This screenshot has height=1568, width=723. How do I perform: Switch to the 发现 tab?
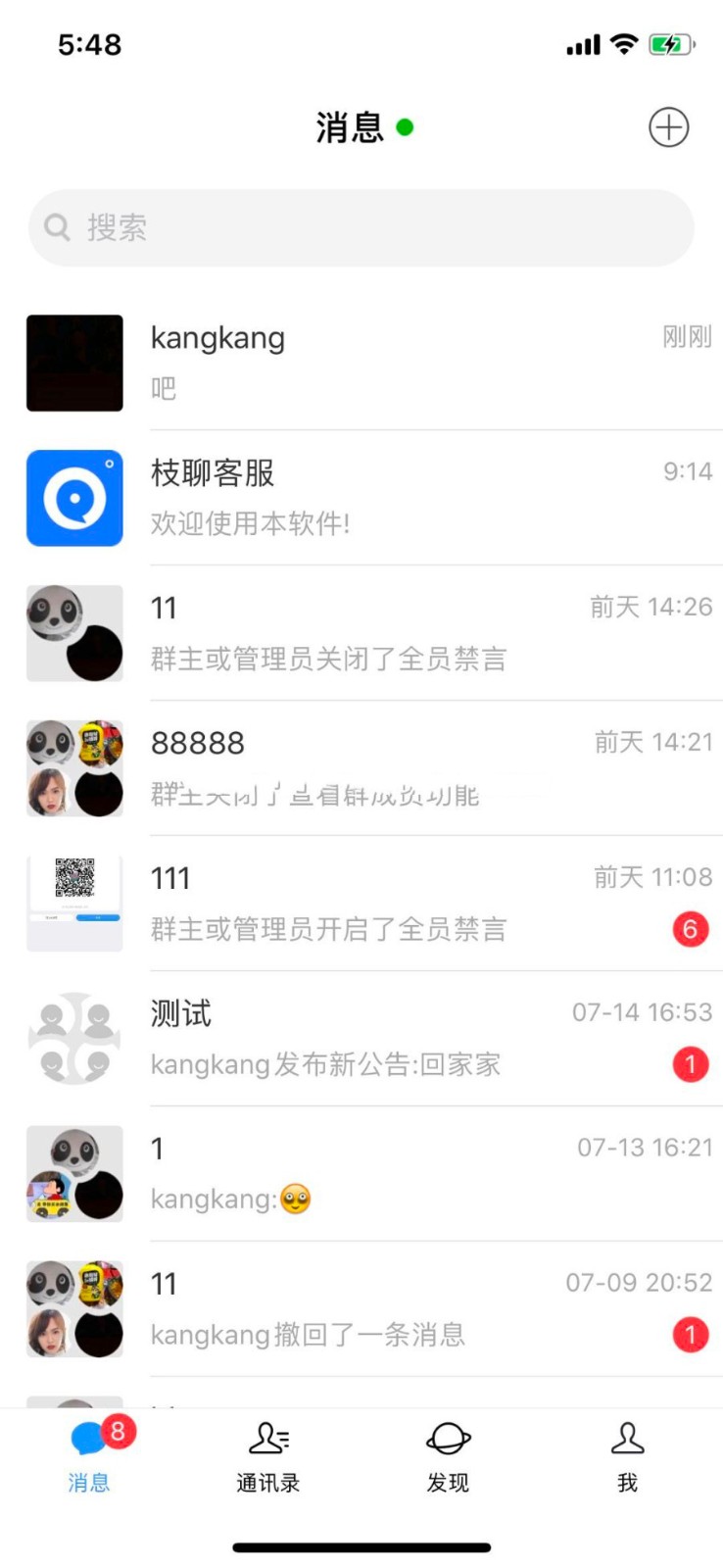[448, 1457]
